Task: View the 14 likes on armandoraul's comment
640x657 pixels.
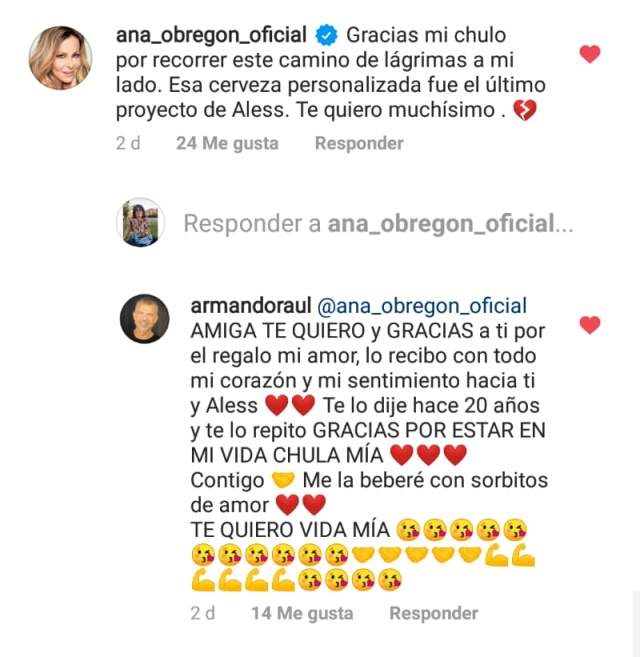Action: [301, 613]
